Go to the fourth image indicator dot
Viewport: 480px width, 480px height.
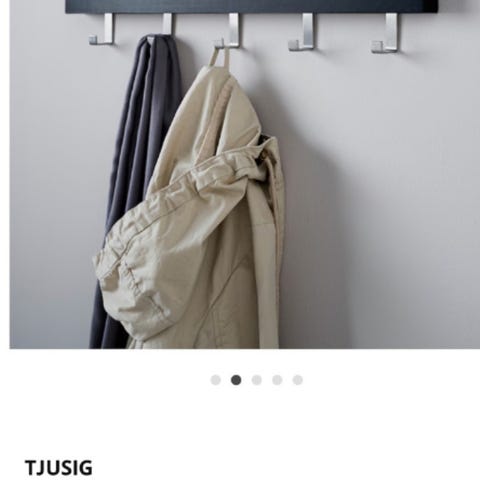coord(277,380)
